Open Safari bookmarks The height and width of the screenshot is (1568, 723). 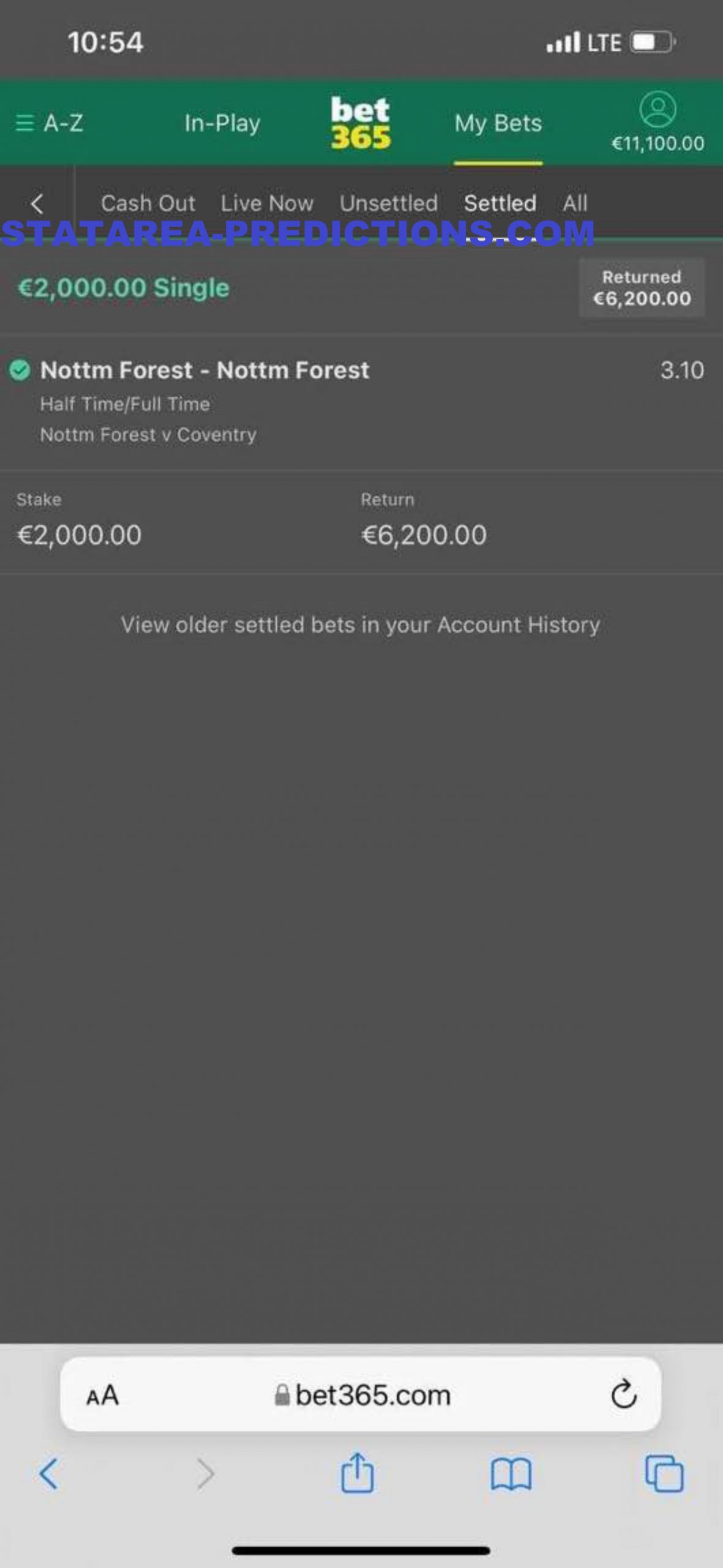pyautogui.click(x=511, y=1474)
